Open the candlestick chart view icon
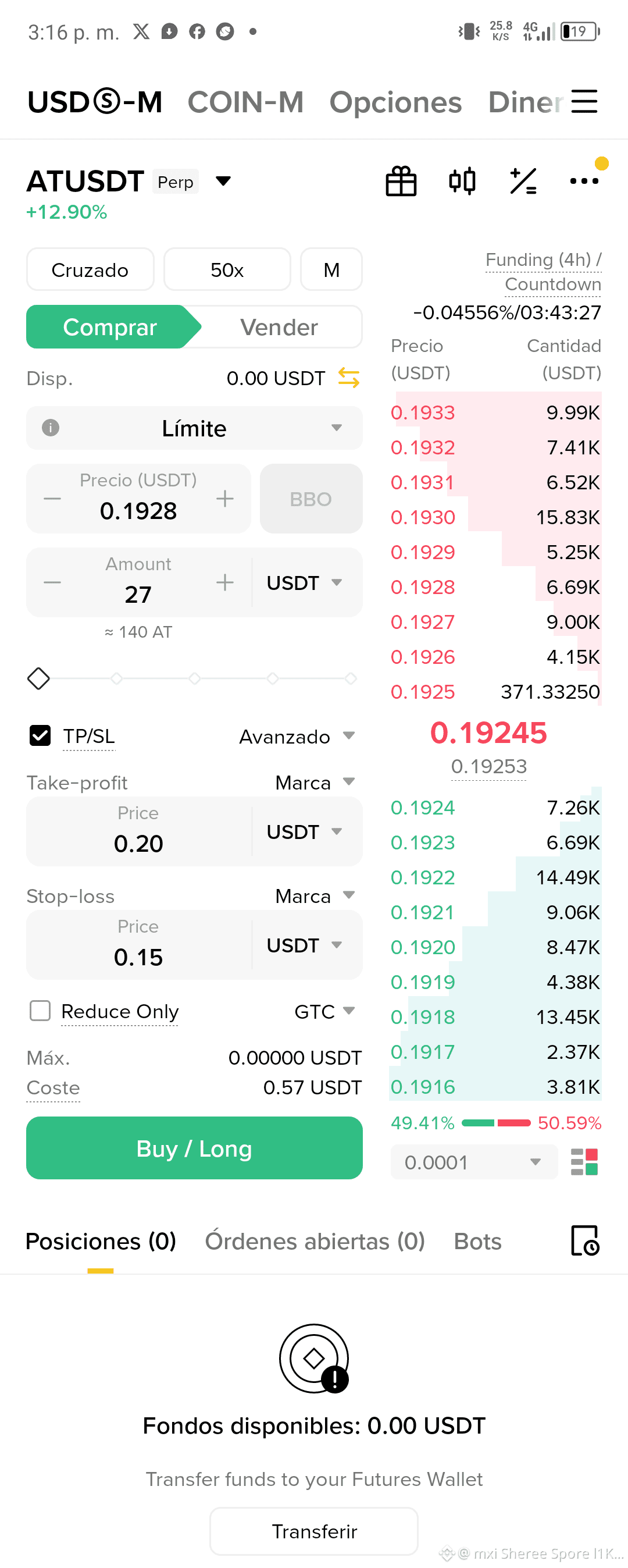 462,181
